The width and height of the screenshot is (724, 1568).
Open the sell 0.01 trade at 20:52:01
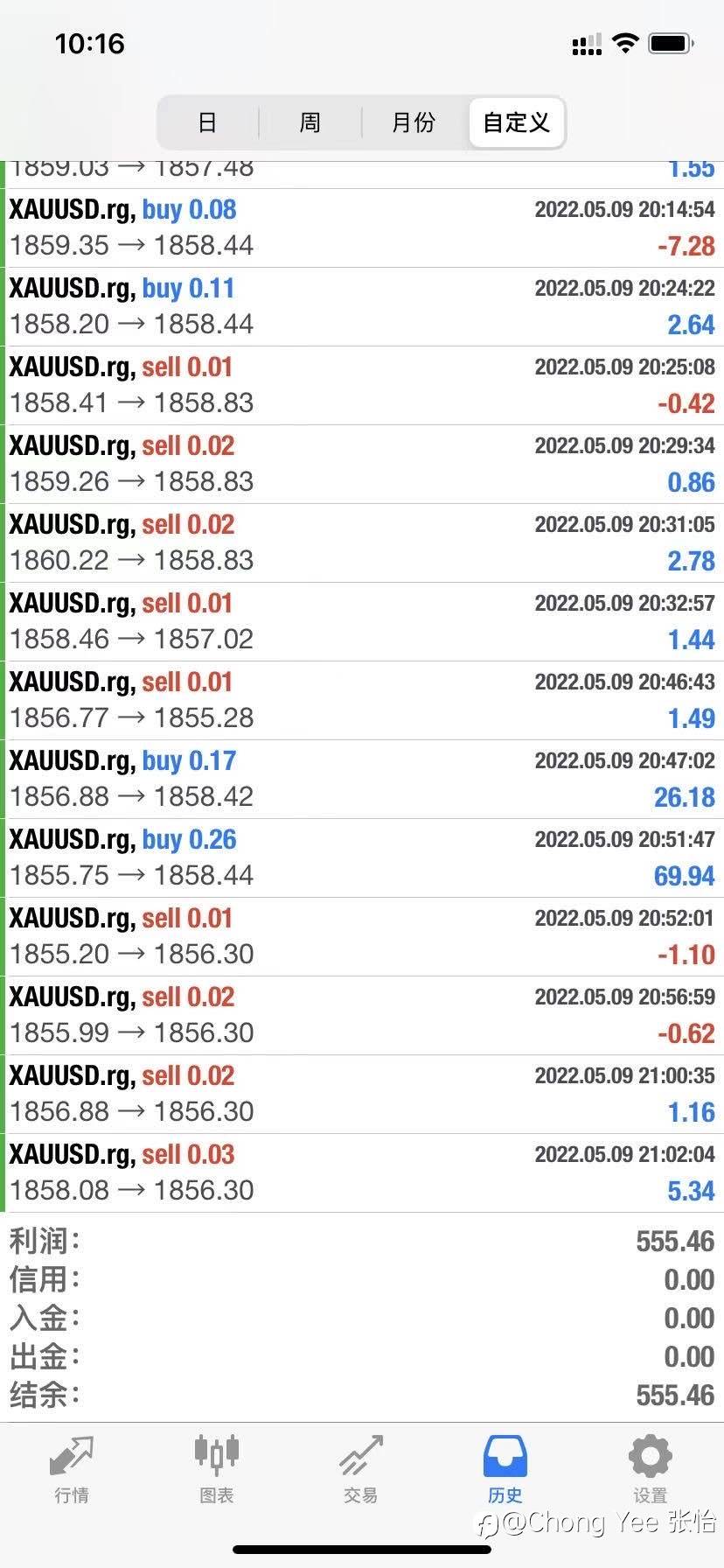pyautogui.click(x=362, y=936)
